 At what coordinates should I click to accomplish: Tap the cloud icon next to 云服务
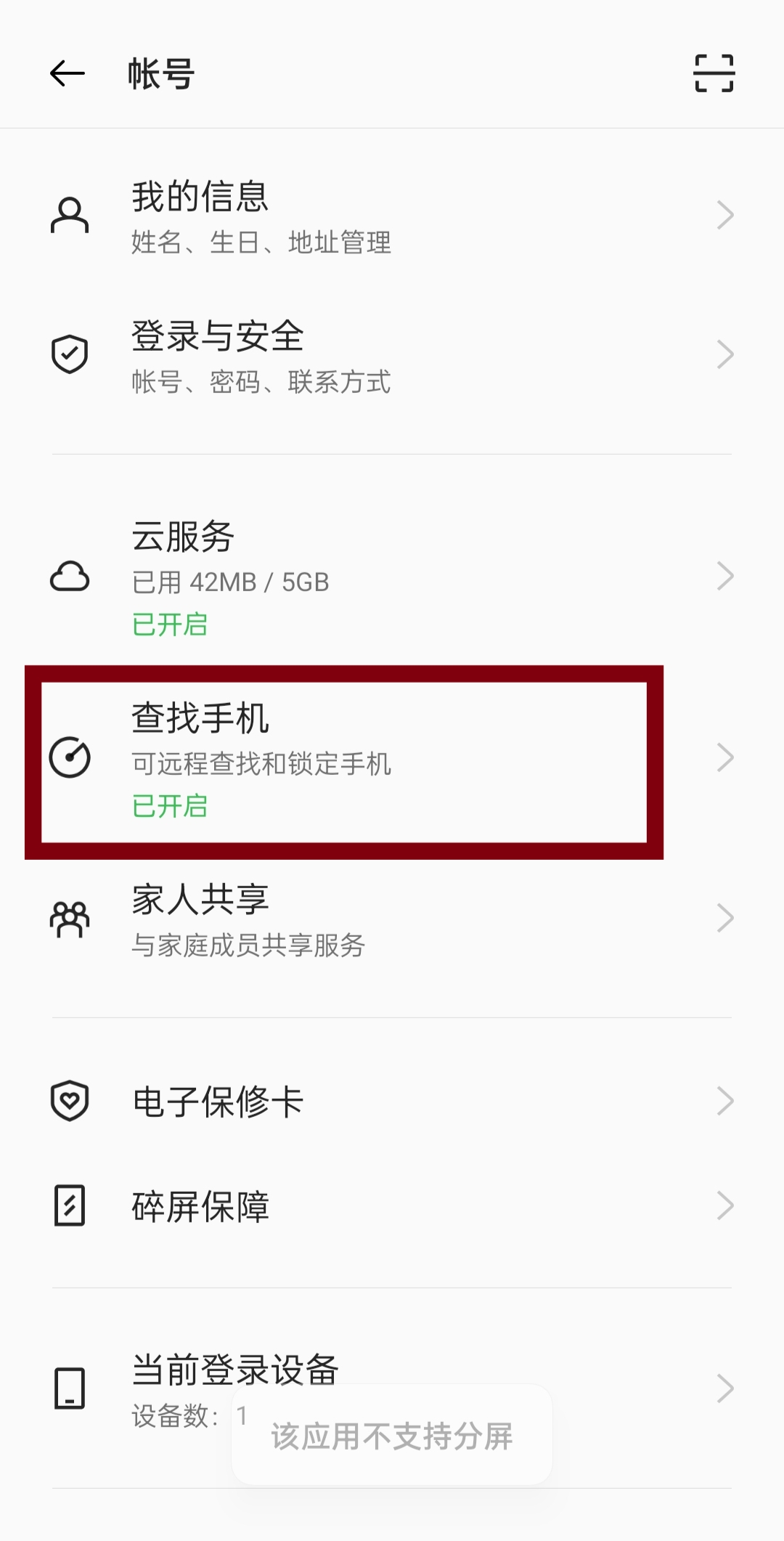[x=69, y=577]
